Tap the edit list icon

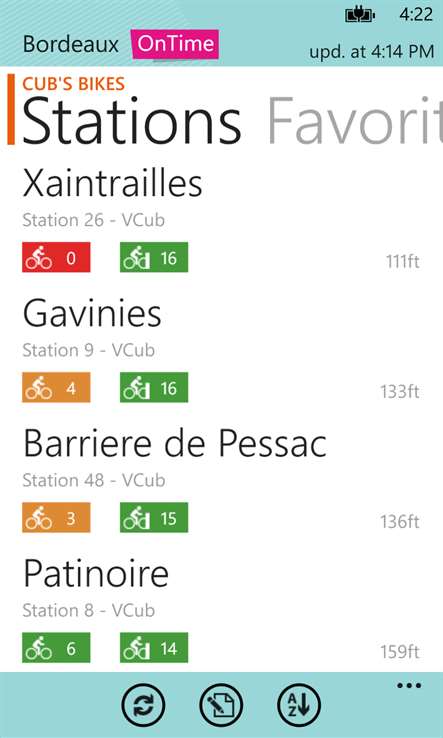click(x=221, y=706)
